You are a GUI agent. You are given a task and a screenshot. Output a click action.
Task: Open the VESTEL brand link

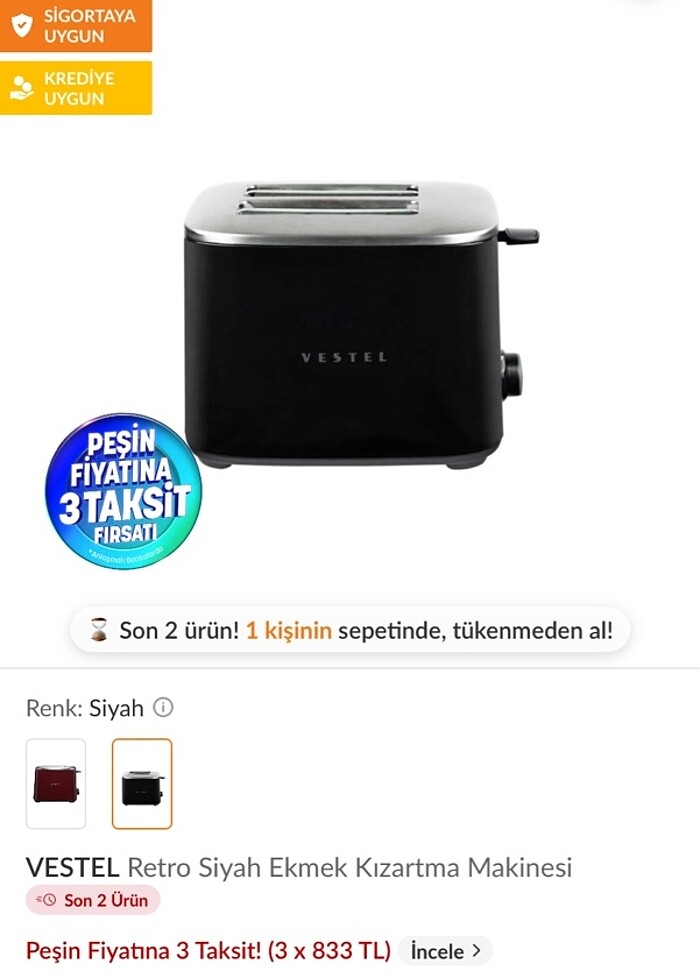tap(72, 866)
